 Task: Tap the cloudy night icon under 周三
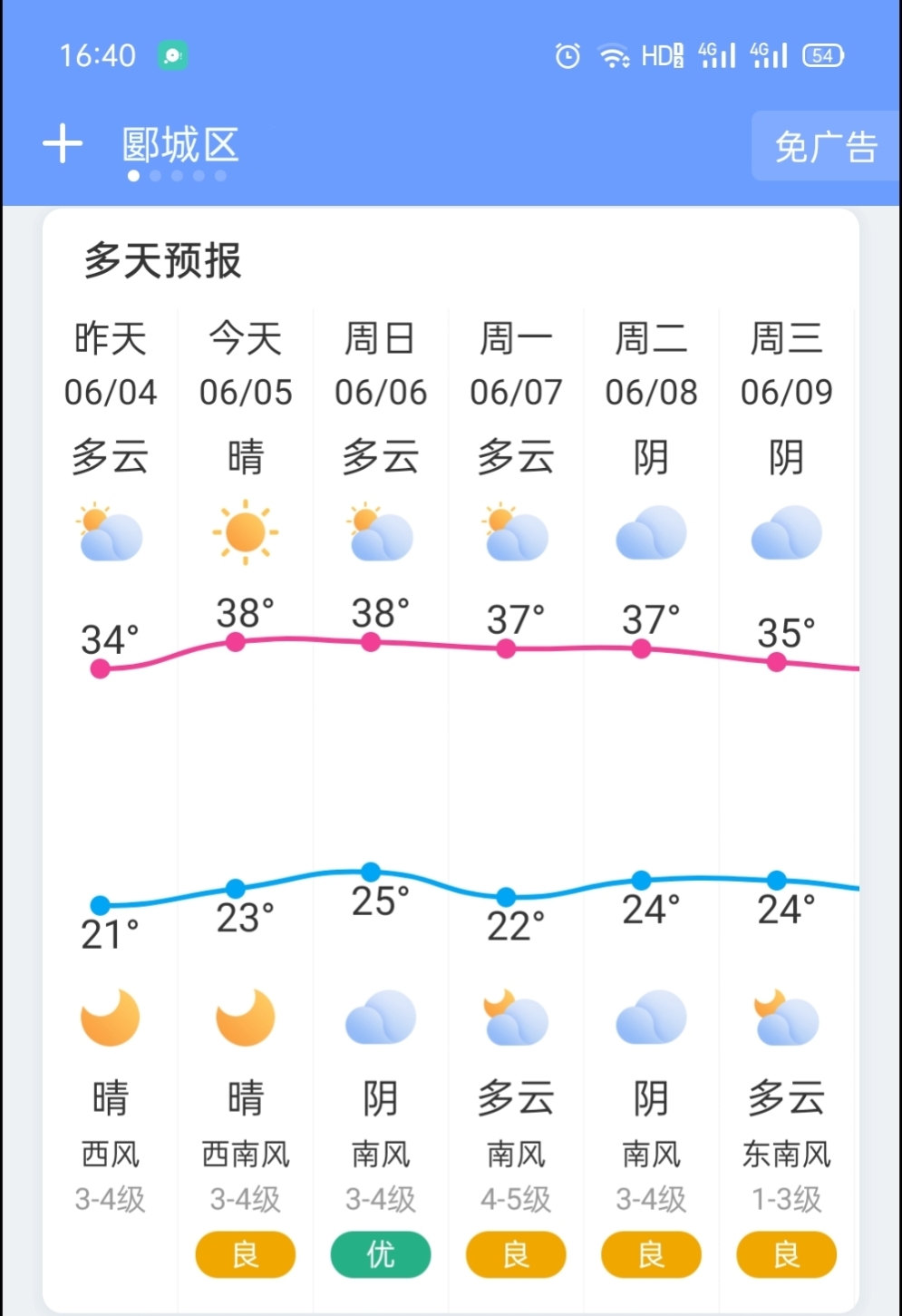[785, 1018]
